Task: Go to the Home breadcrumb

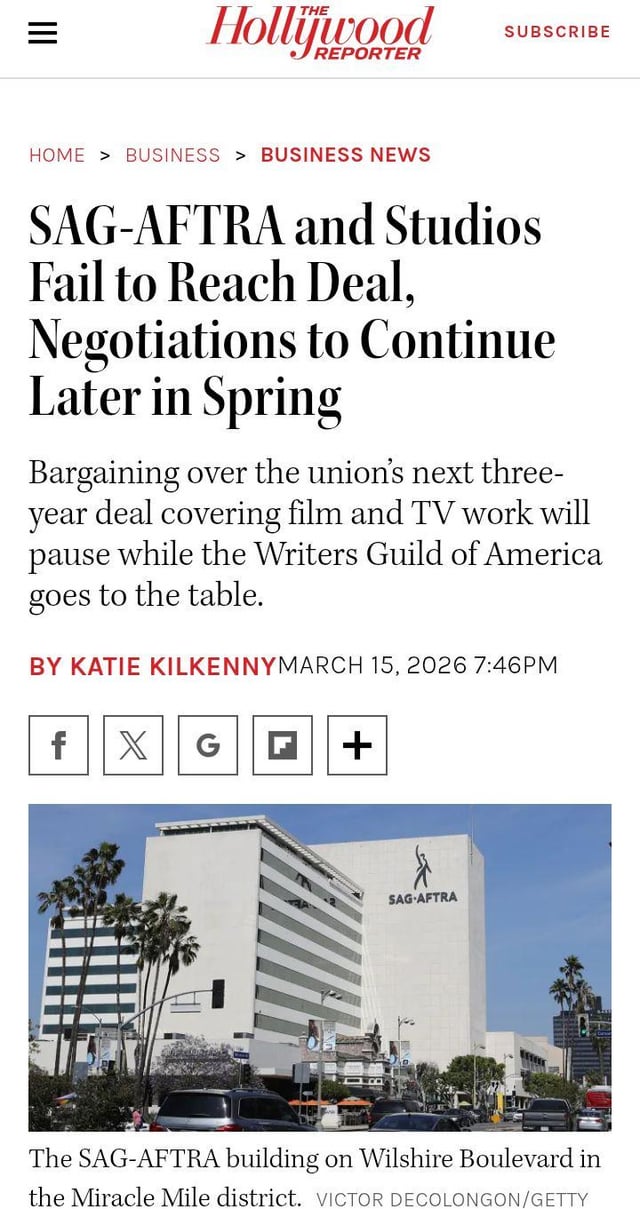Action: 57,155
